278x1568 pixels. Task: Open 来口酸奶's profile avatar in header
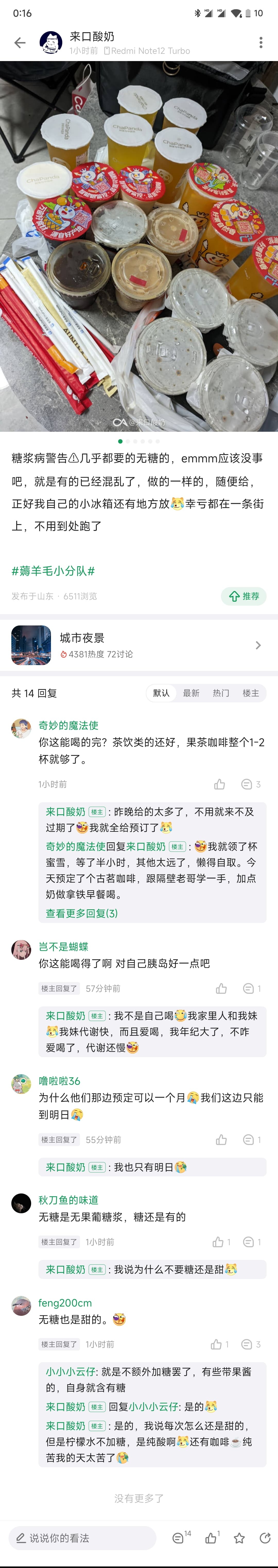click(51, 43)
